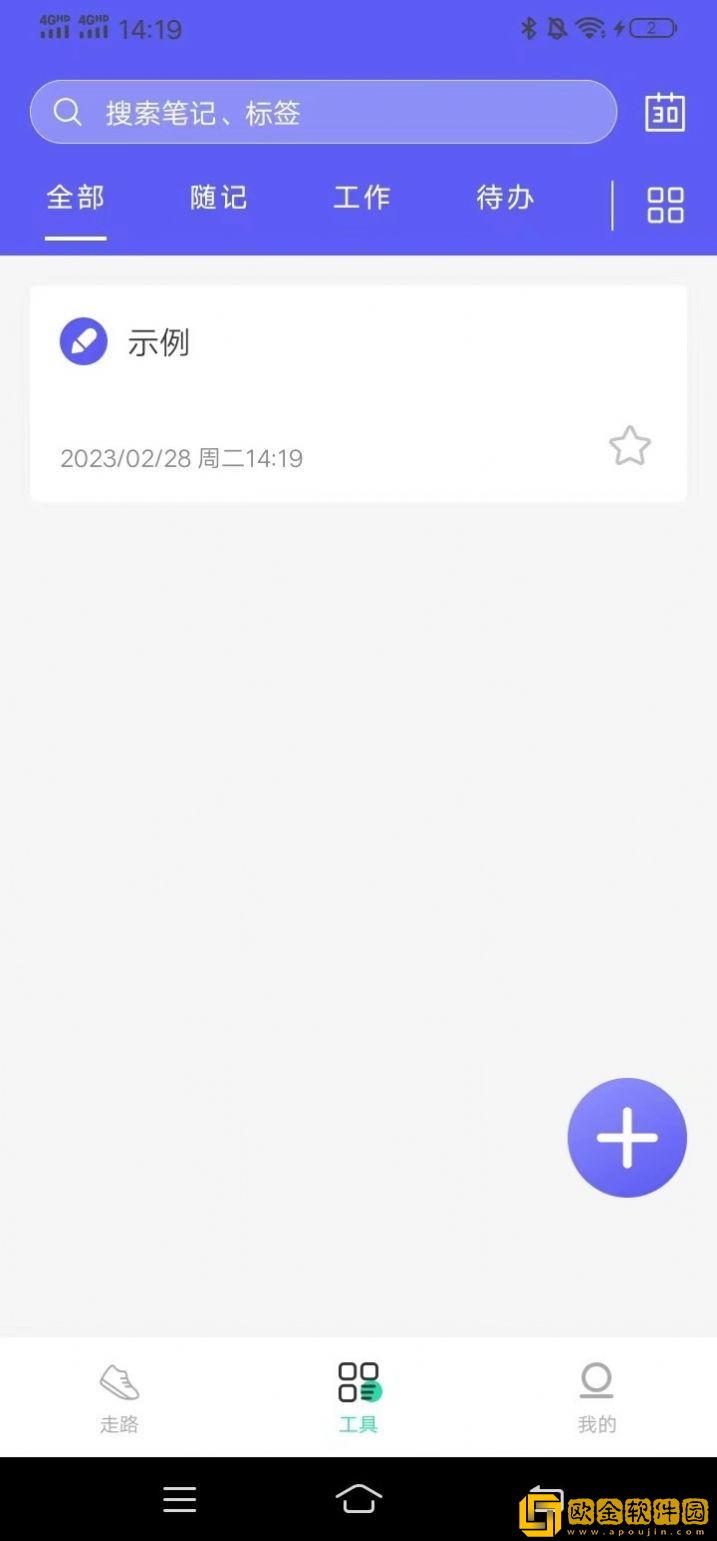Open the 我的 profile tab
Image resolution: width=717 pixels, height=1541 pixels.
tap(597, 1397)
